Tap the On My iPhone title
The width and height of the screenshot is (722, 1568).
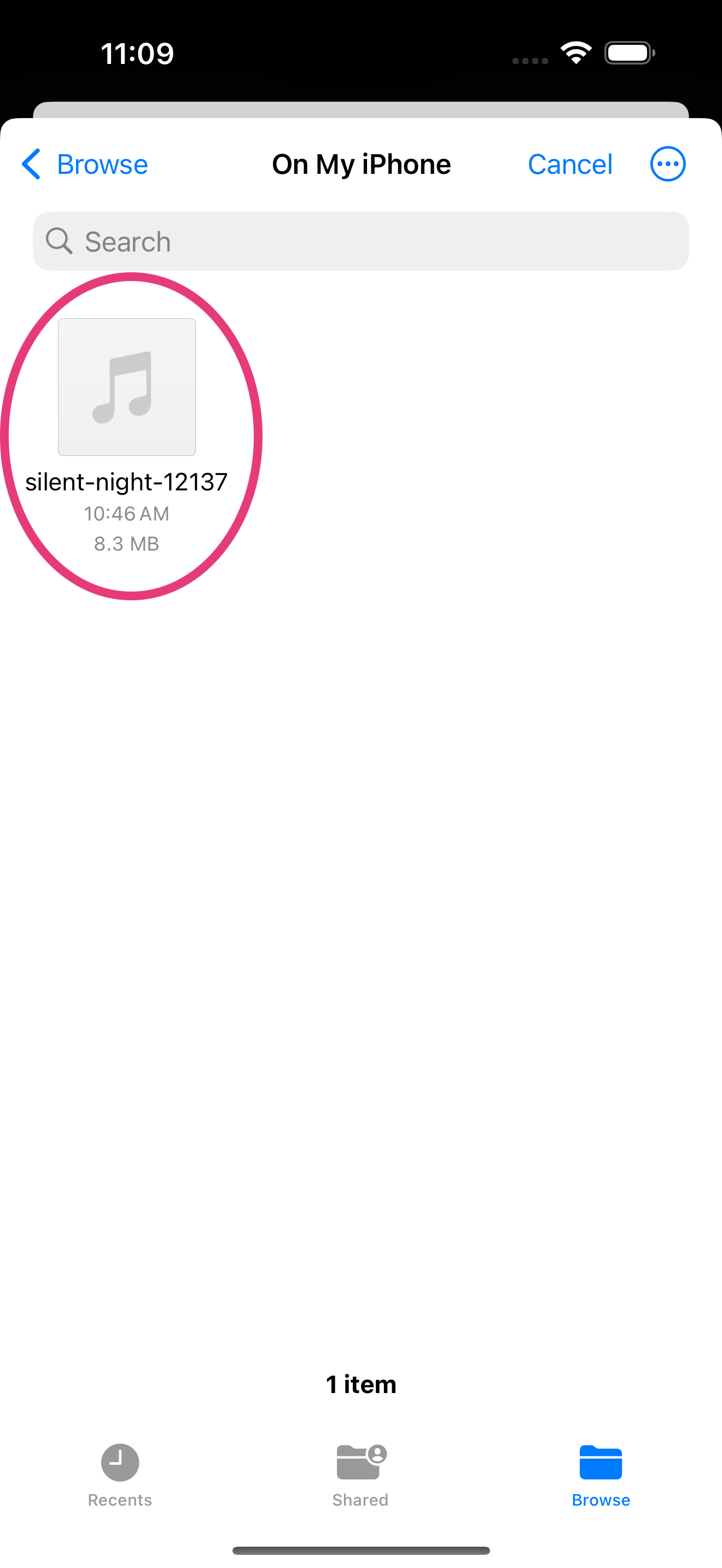click(x=361, y=163)
